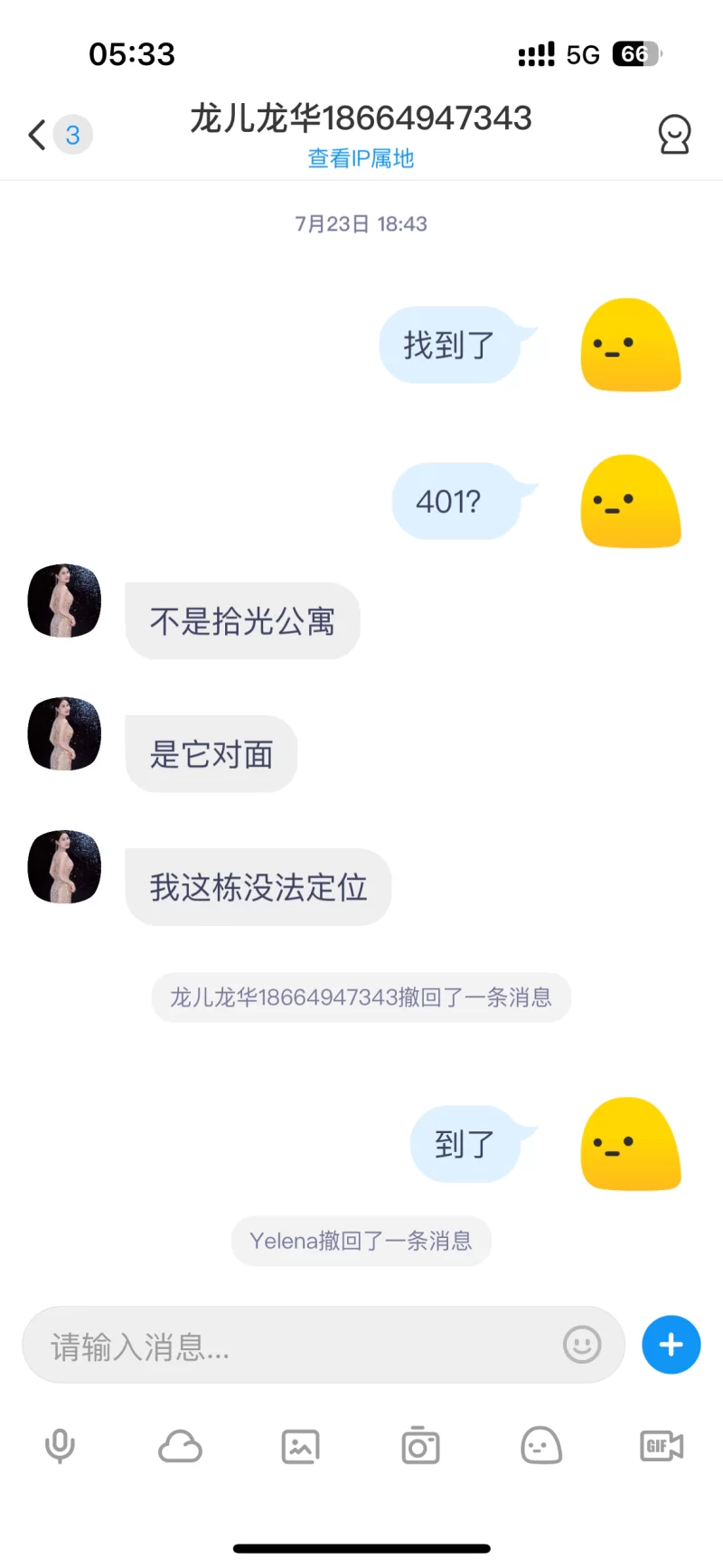Viewport: 723px width, 1568px height.
Task: Open the chat profile icon at top right
Action: click(673, 136)
